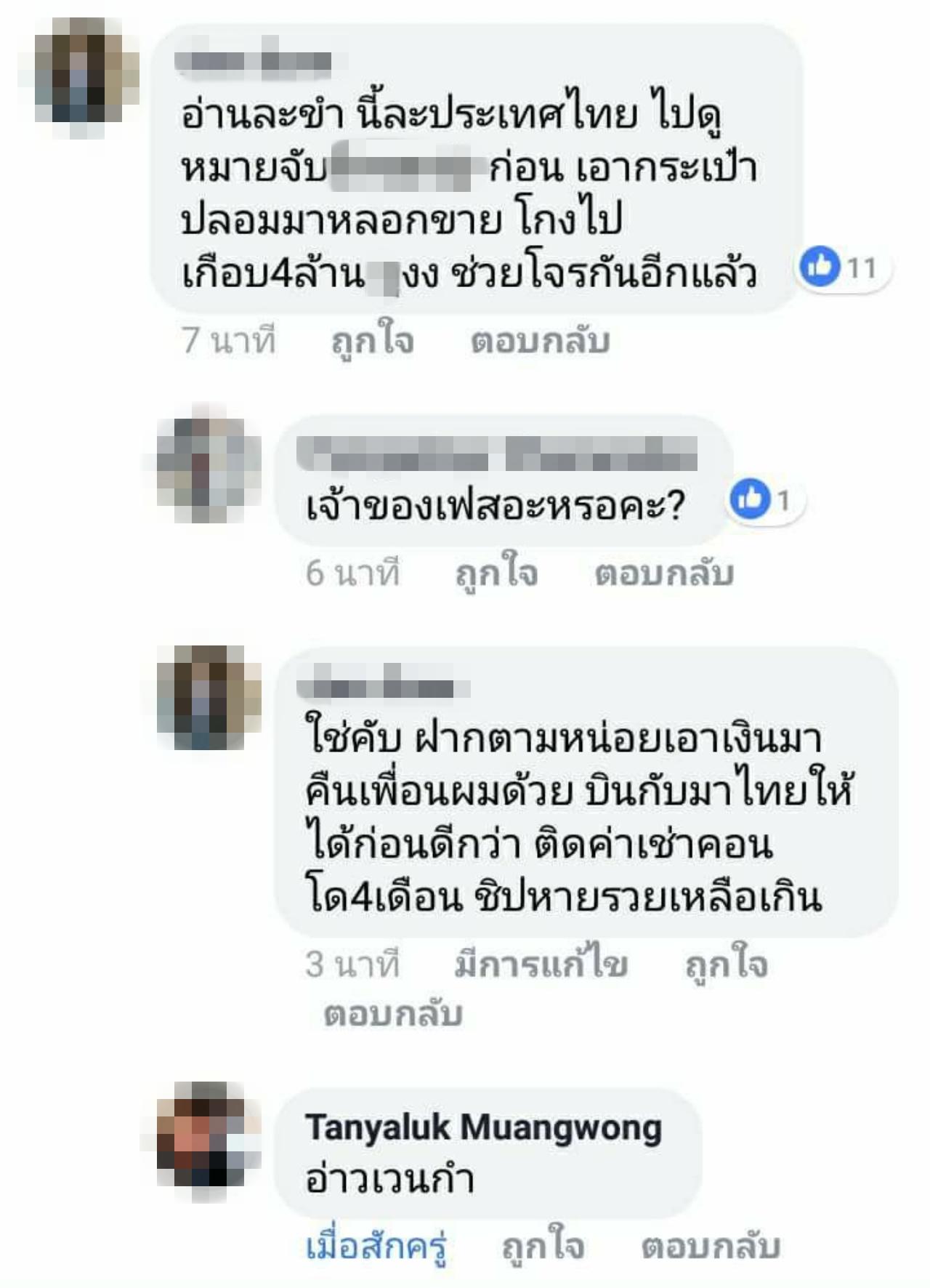The width and height of the screenshot is (930, 1288).
Task: Like the comment posted 7 นาที ago
Action: [x=372, y=341]
